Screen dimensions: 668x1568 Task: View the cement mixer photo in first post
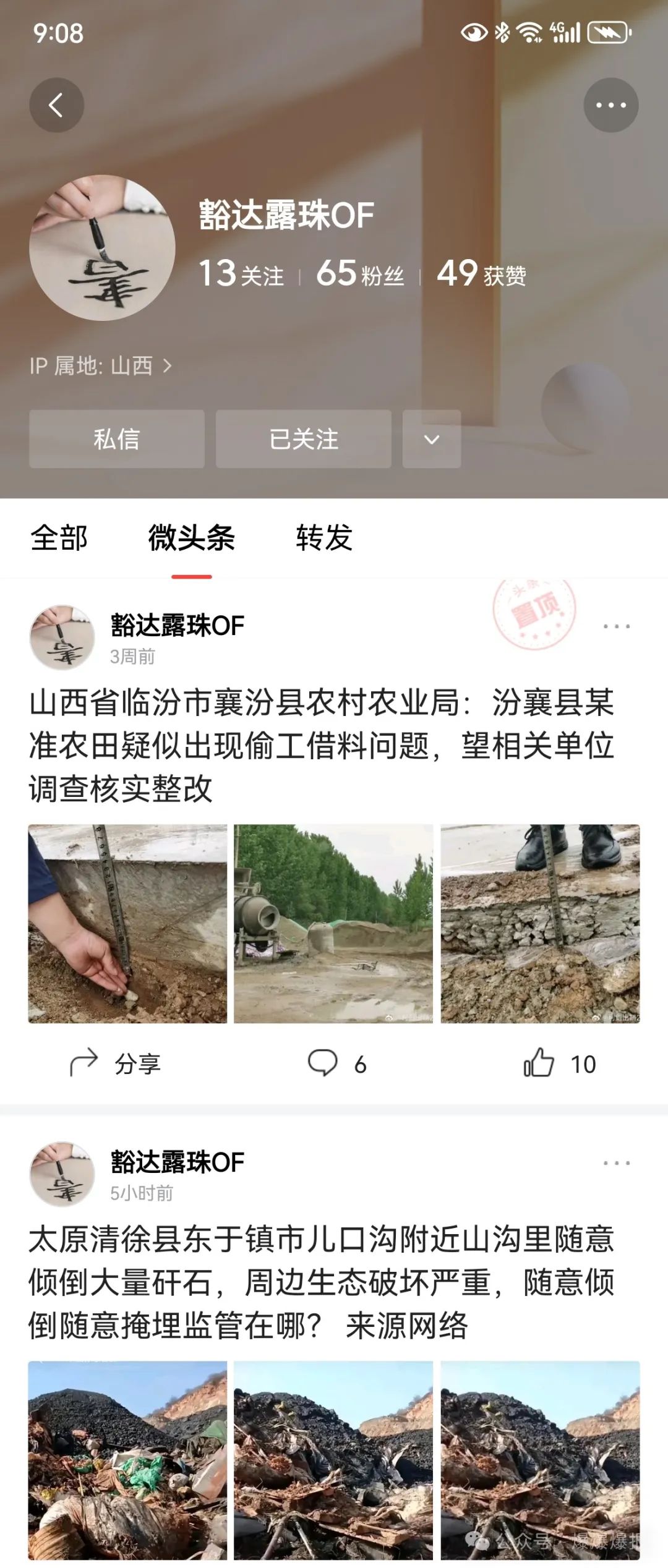[x=333, y=924]
